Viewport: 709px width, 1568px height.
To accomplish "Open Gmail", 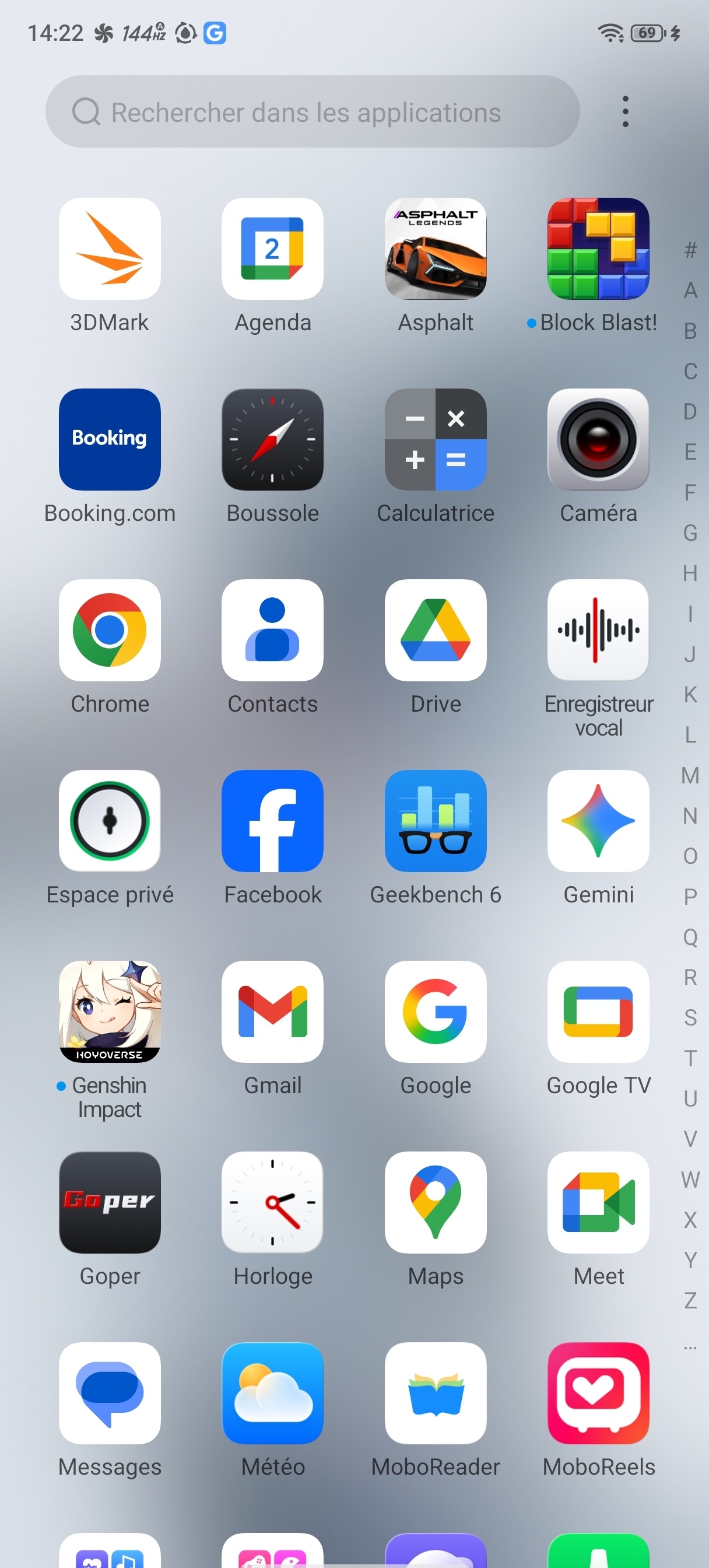I will 272,1012.
